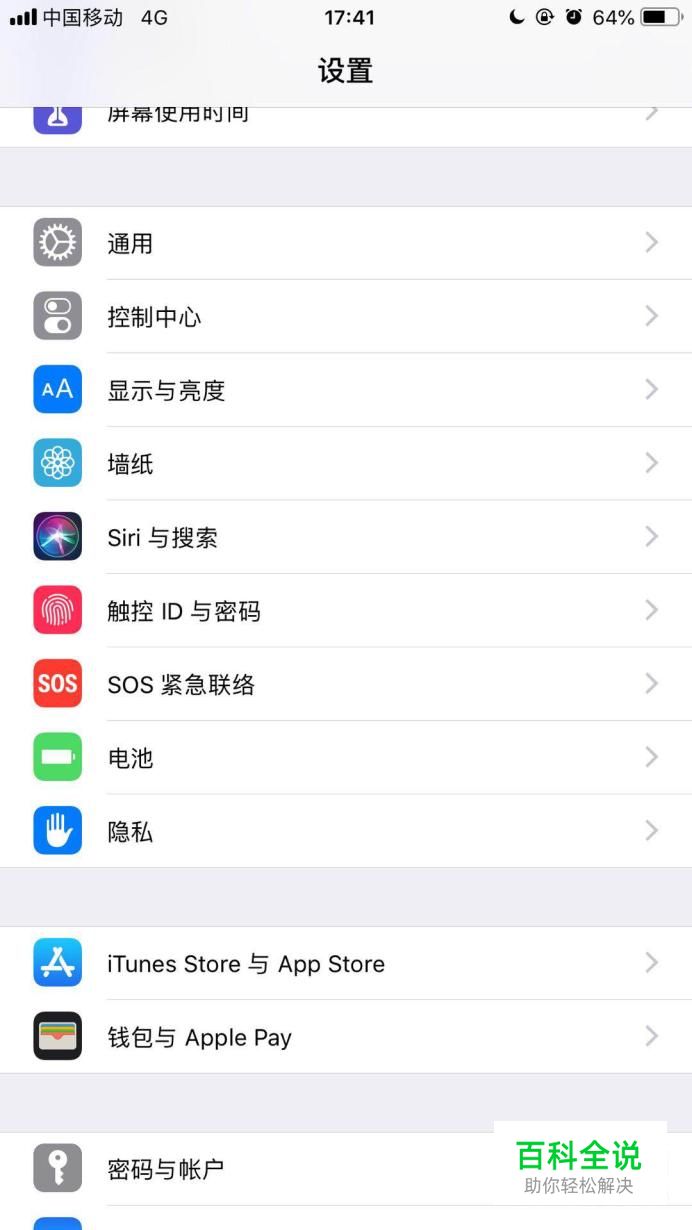View 电池 battery settings

(x=345, y=758)
